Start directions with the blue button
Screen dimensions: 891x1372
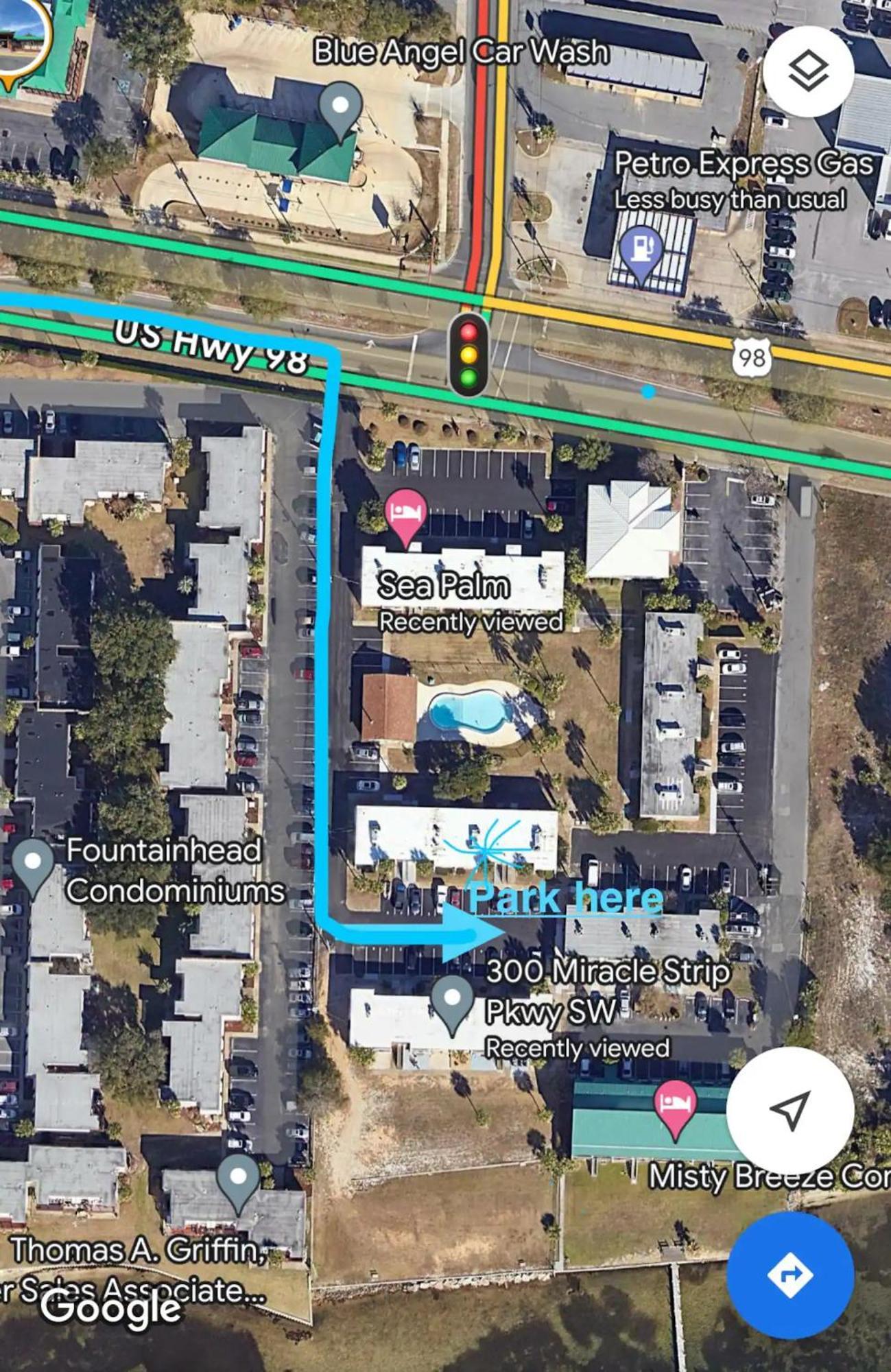789,1275
